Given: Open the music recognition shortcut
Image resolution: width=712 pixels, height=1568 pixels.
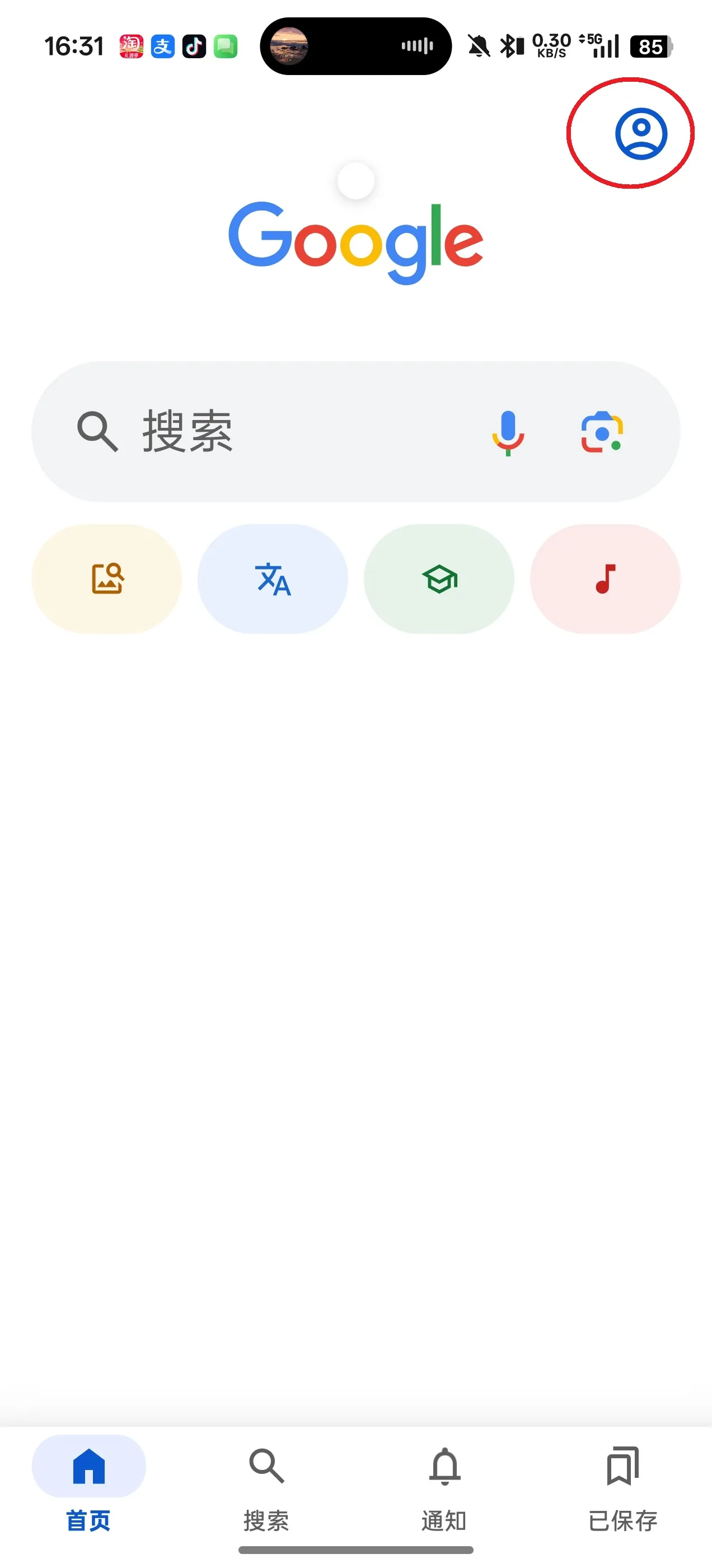Looking at the screenshot, I should pos(605,579).
